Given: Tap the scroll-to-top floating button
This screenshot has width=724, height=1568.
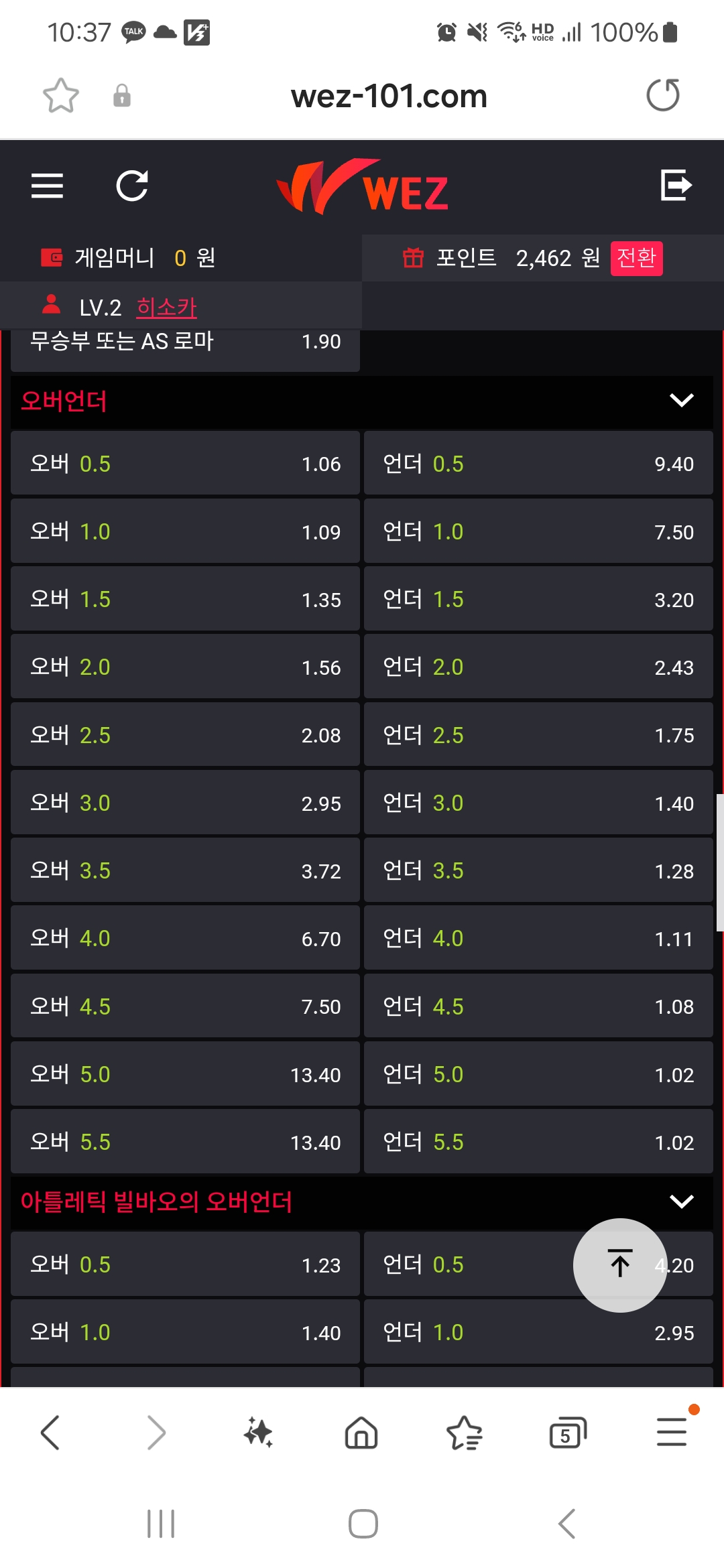Looking at the screenshot, I should point(620,1265).
